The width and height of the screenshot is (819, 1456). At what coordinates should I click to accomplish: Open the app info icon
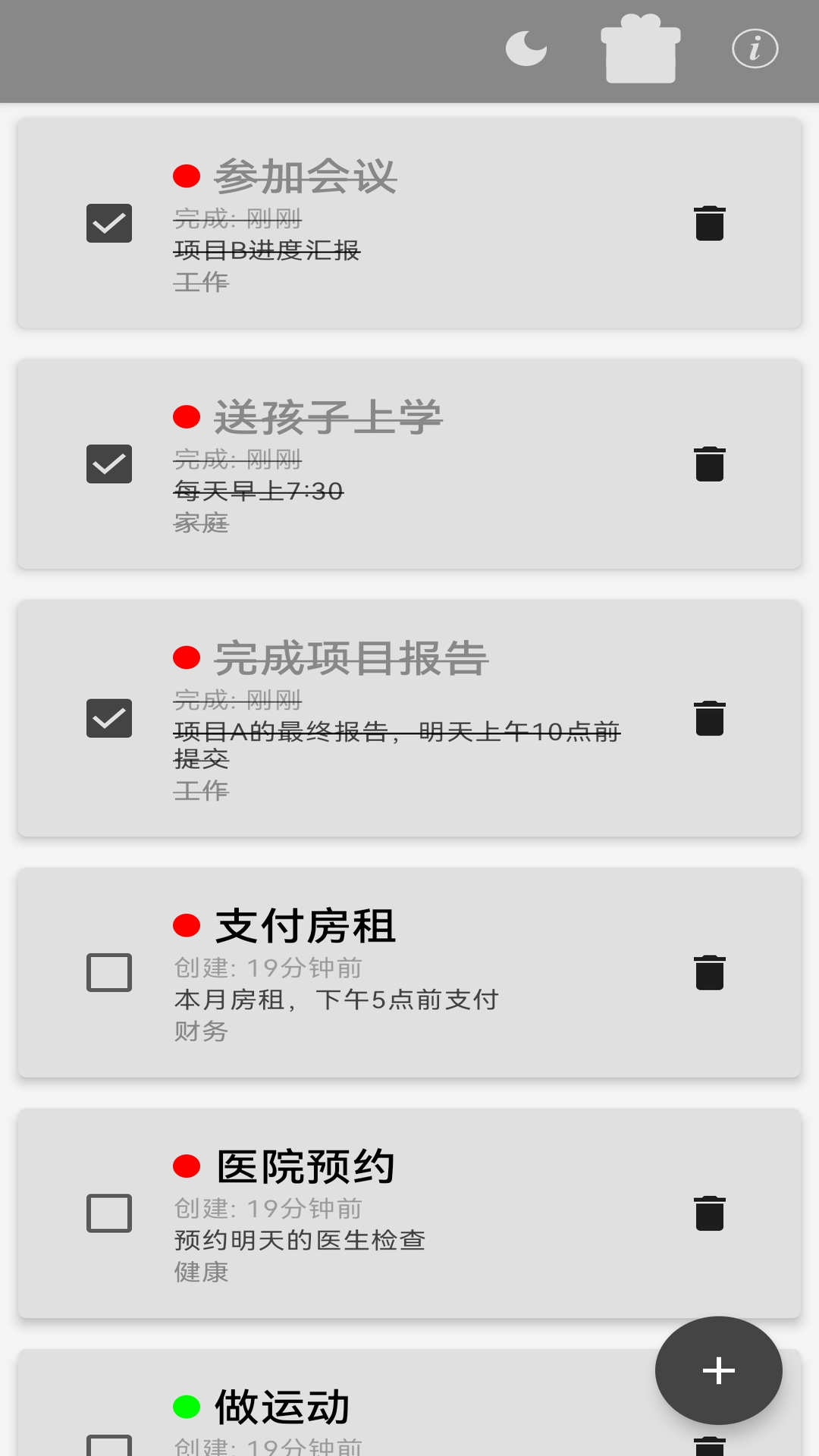755,48
